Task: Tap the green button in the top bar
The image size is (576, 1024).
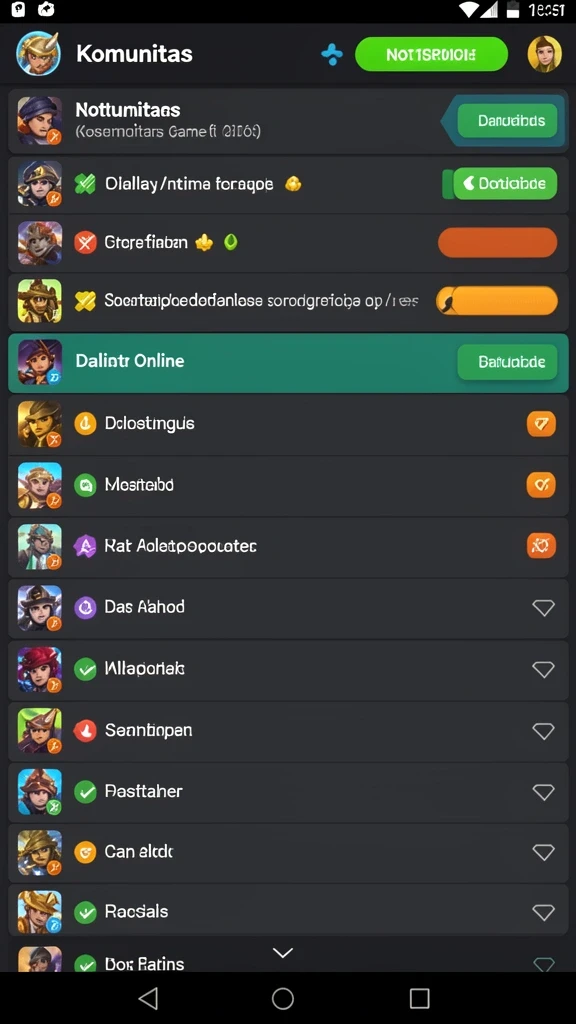Action: click(431, 54)
